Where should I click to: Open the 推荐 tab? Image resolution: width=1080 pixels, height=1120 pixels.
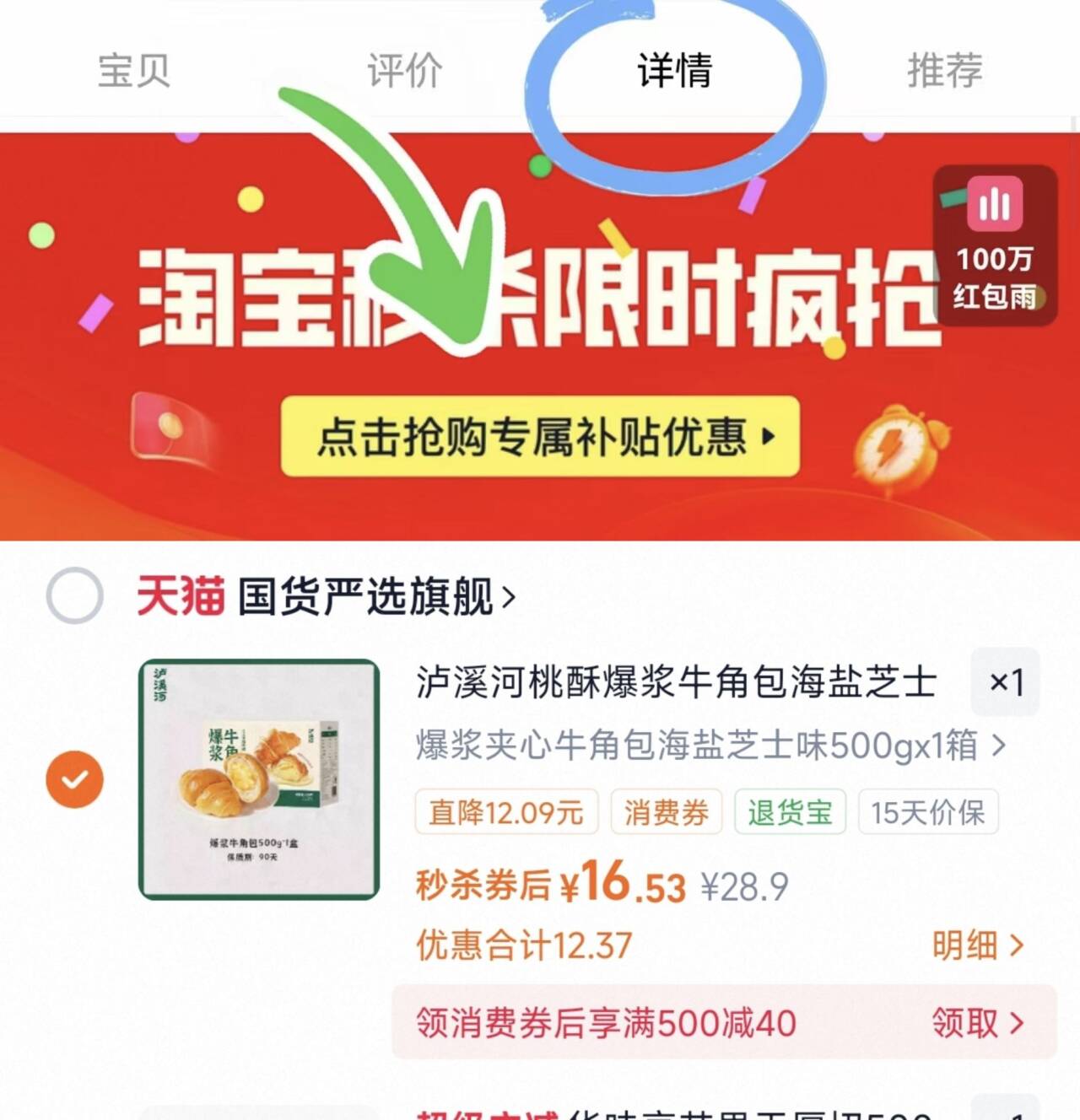[x=945, y=70]
